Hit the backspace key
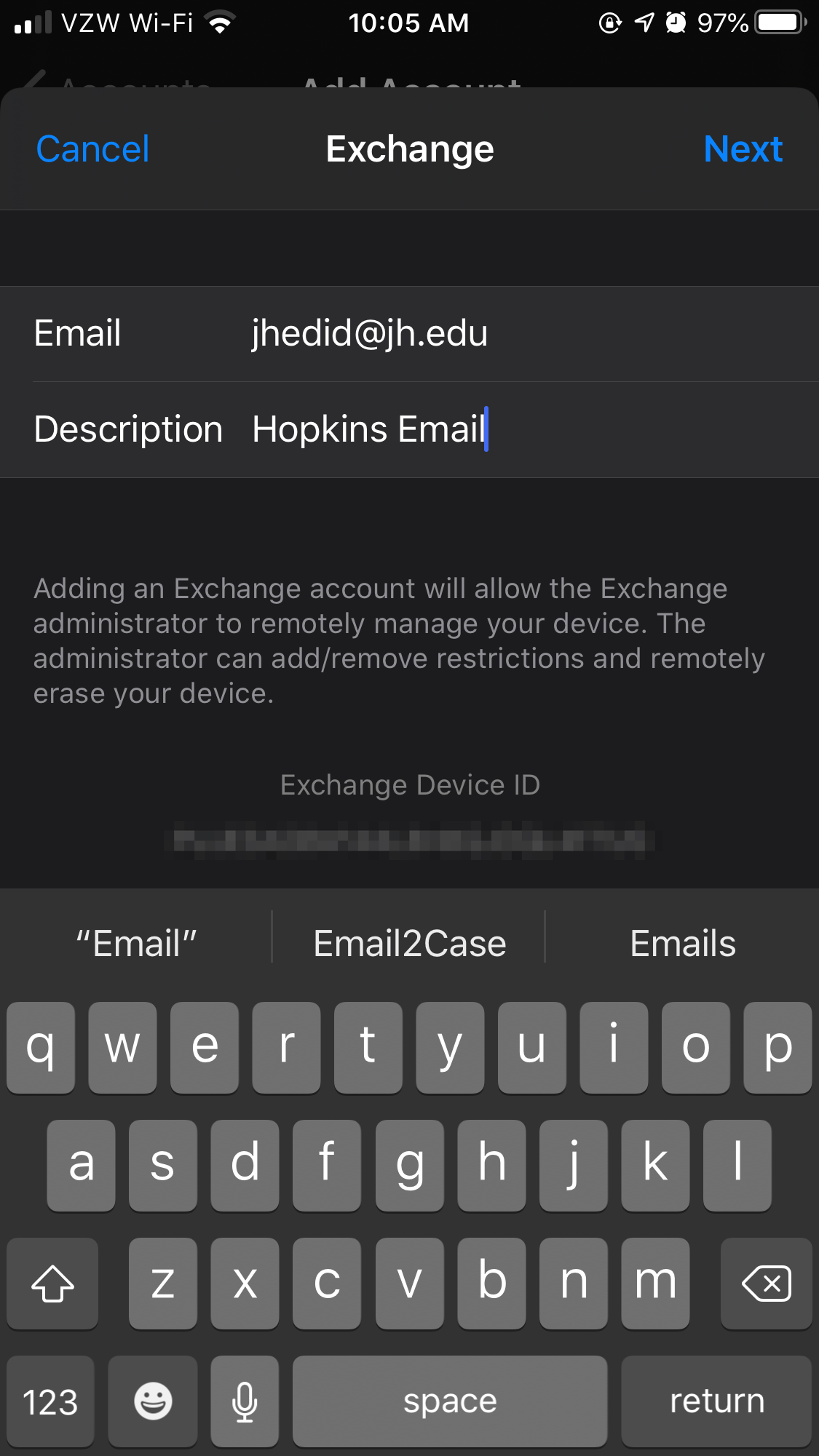This screenshot has width=819, height=1456. pyautogui.click(x=766, y=1283)
